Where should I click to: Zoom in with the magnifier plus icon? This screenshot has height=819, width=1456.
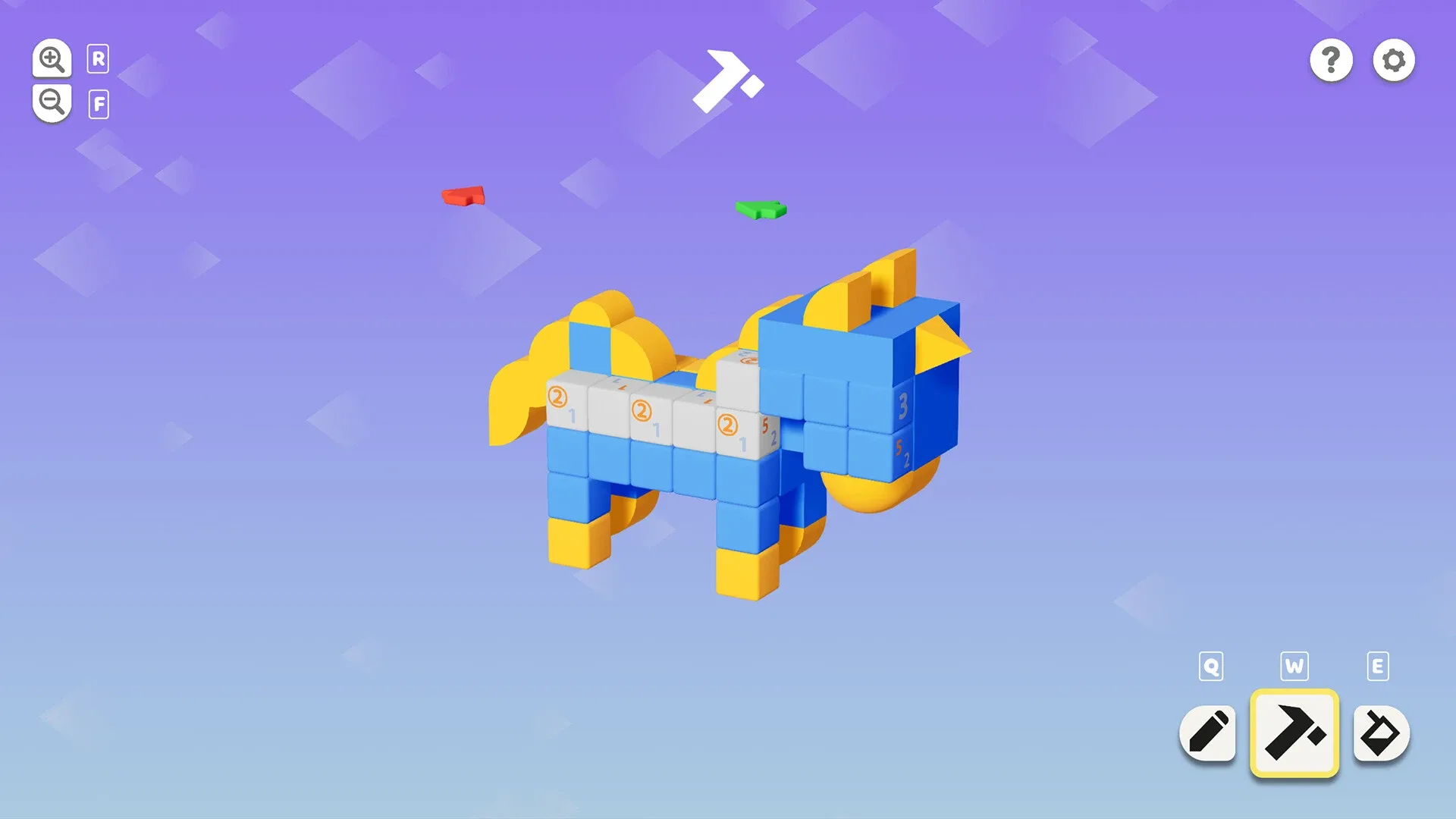tap(52, 58)
